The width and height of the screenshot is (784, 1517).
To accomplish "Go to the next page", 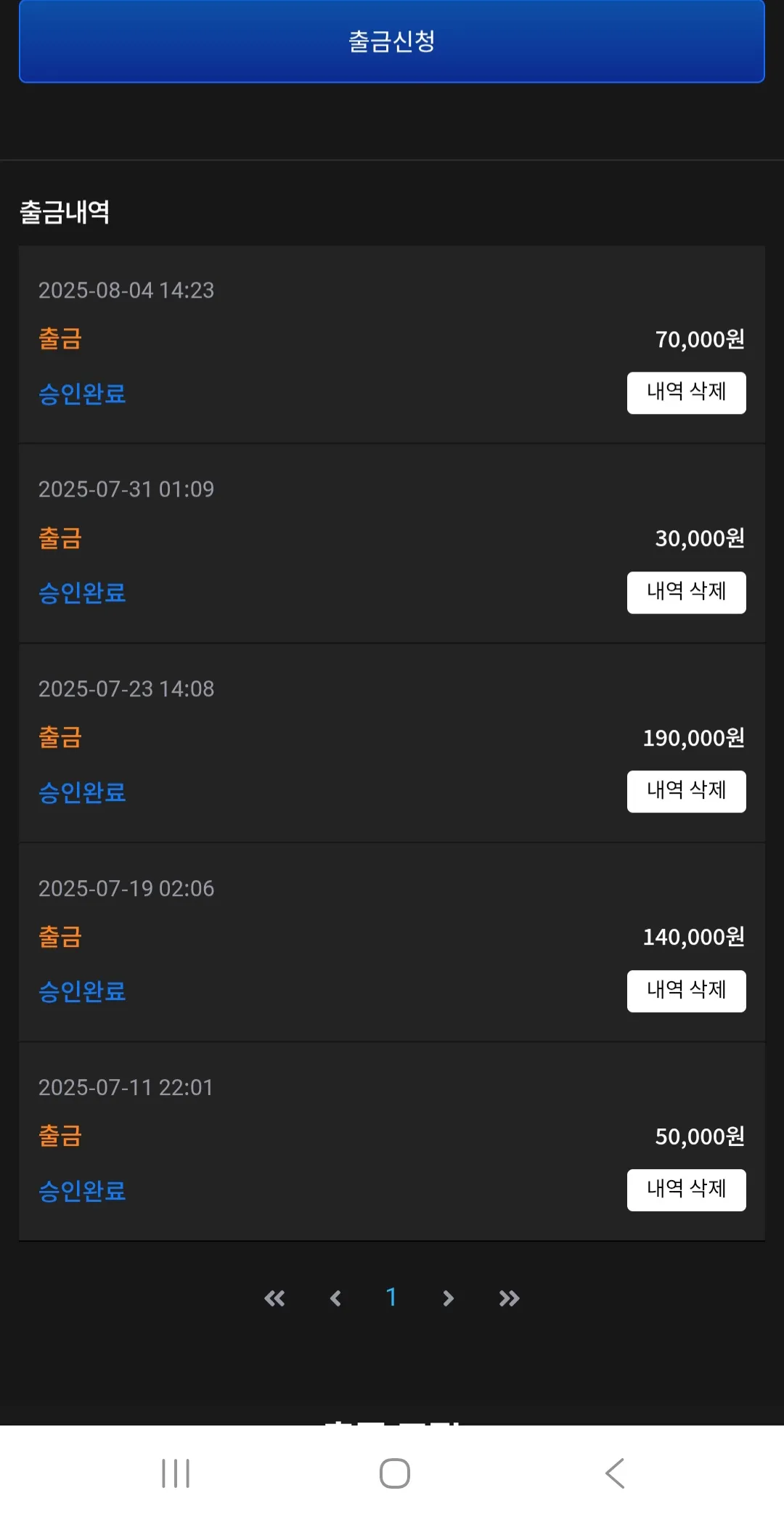I will click(x=448, y=1298).
